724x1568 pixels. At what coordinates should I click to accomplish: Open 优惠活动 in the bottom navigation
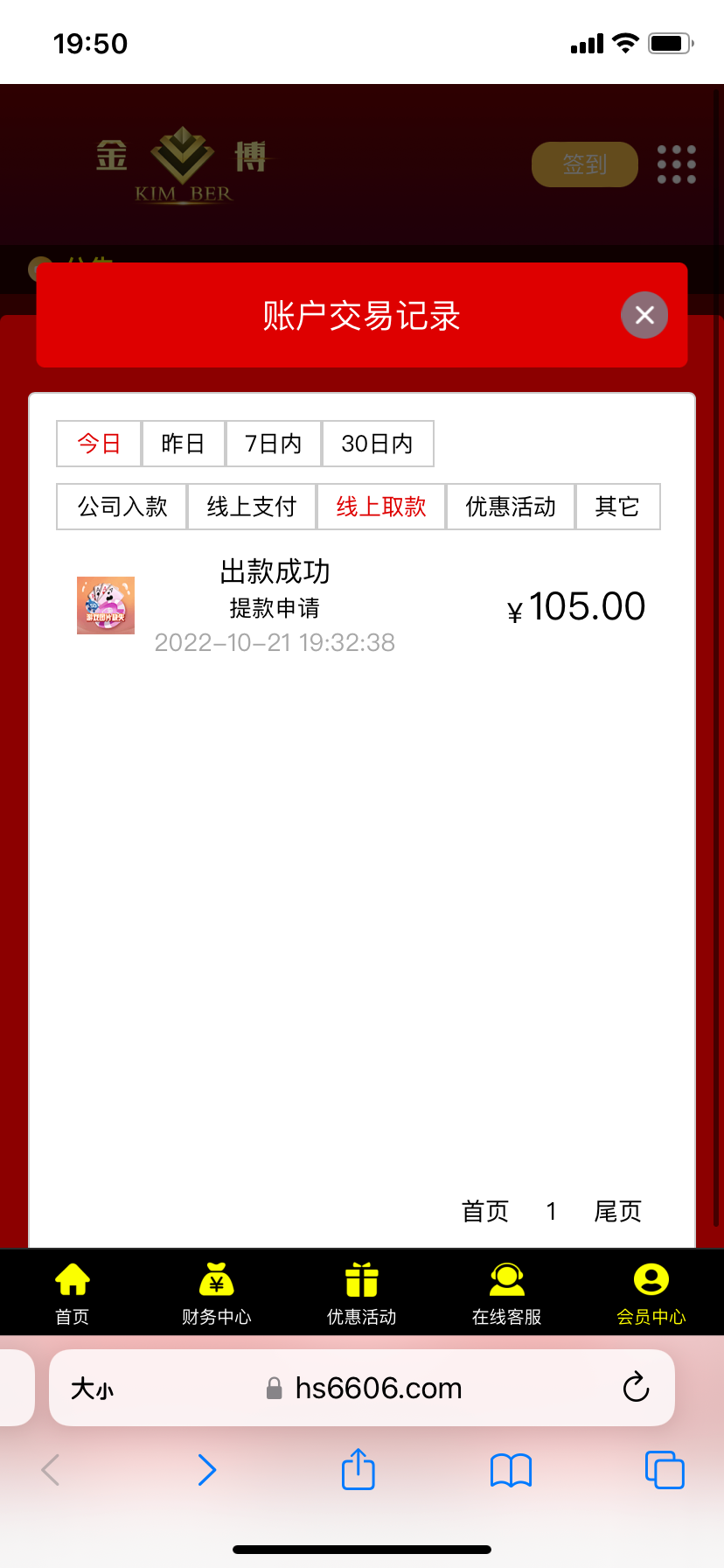point(361,1293)
